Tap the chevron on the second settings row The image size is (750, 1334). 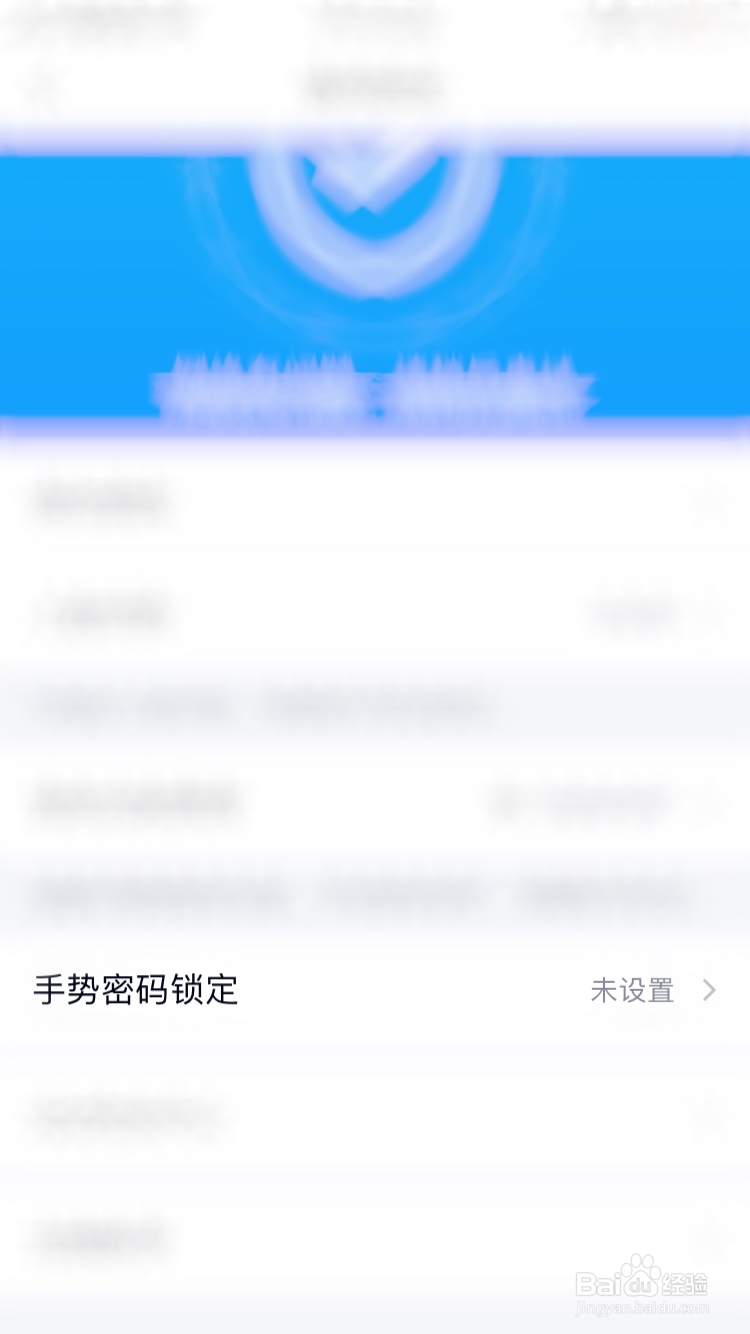tap(710, 613)
